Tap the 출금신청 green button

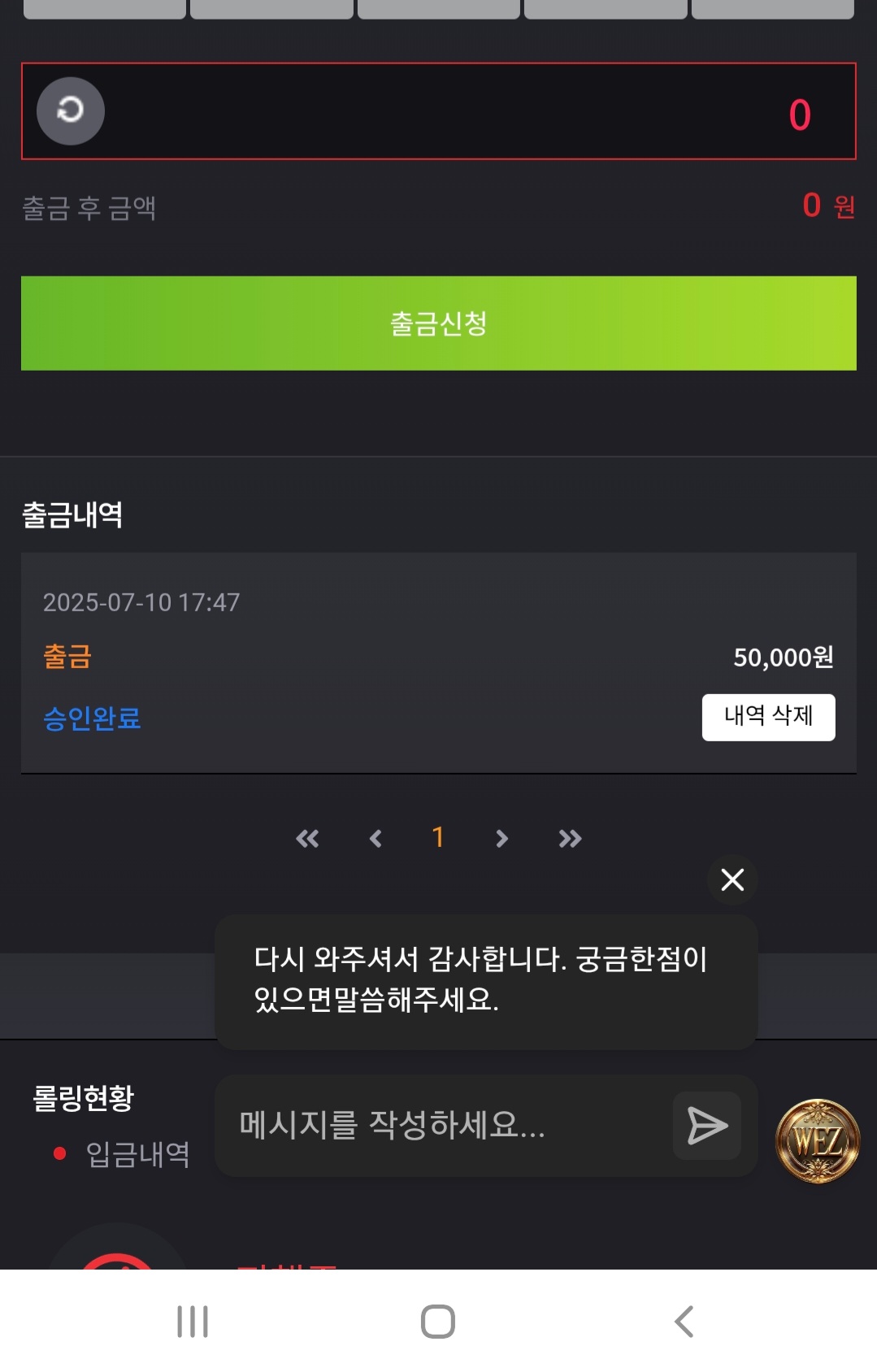(x=438, y=323)
